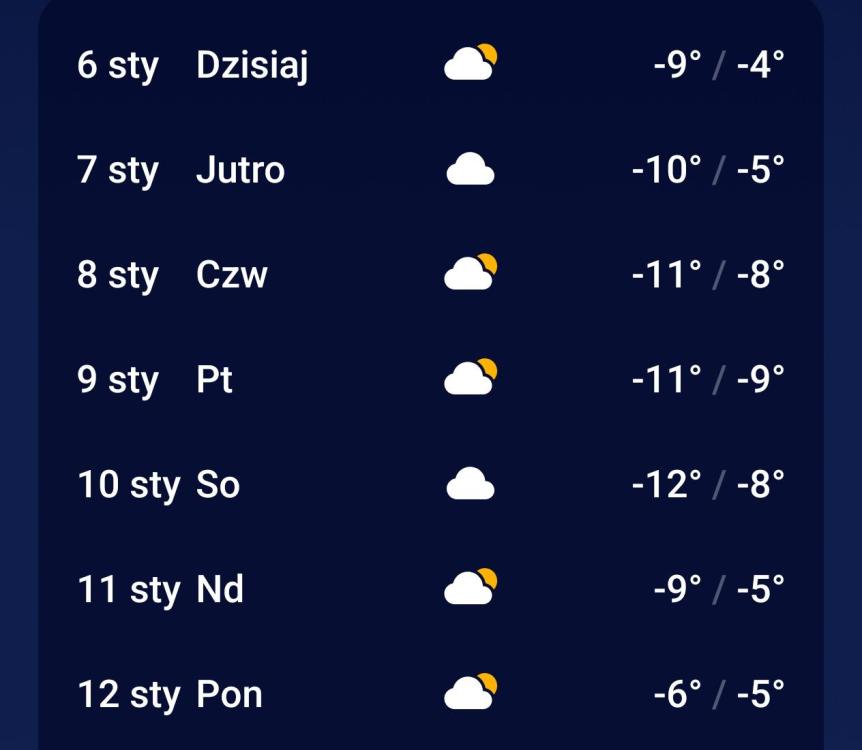Image resolution: width=862 pixels, height=750 pixels.
Task: Open the Pon 12 sty forecast row
Action: tap(430, 694)
